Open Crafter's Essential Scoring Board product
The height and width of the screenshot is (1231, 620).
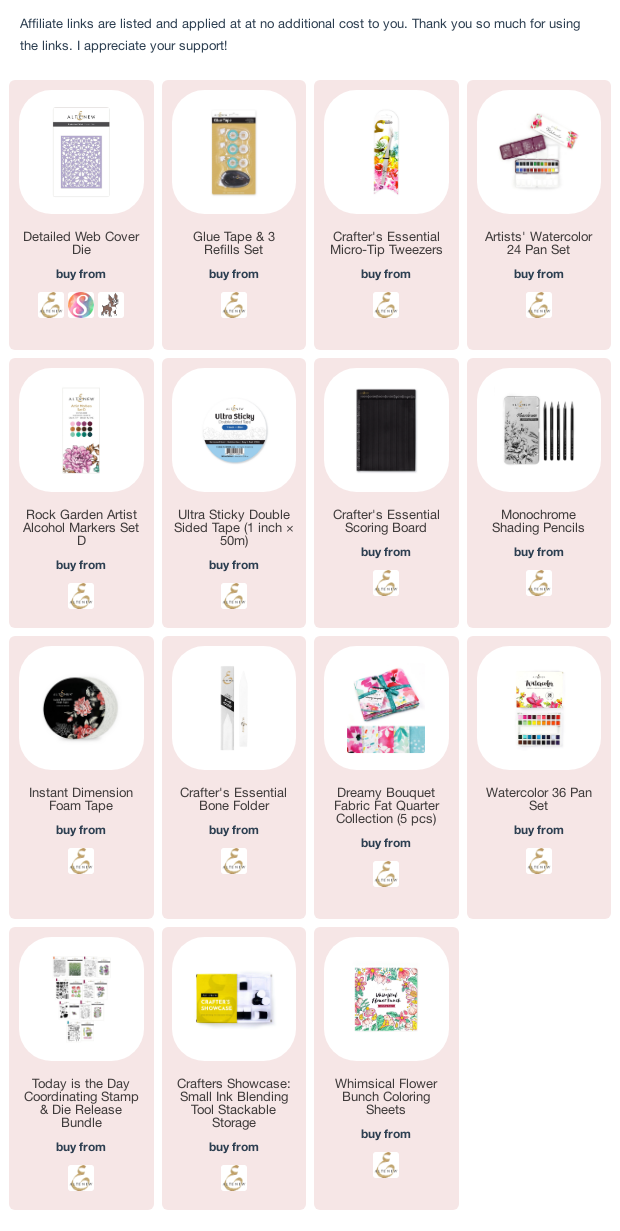click(386, 430)
